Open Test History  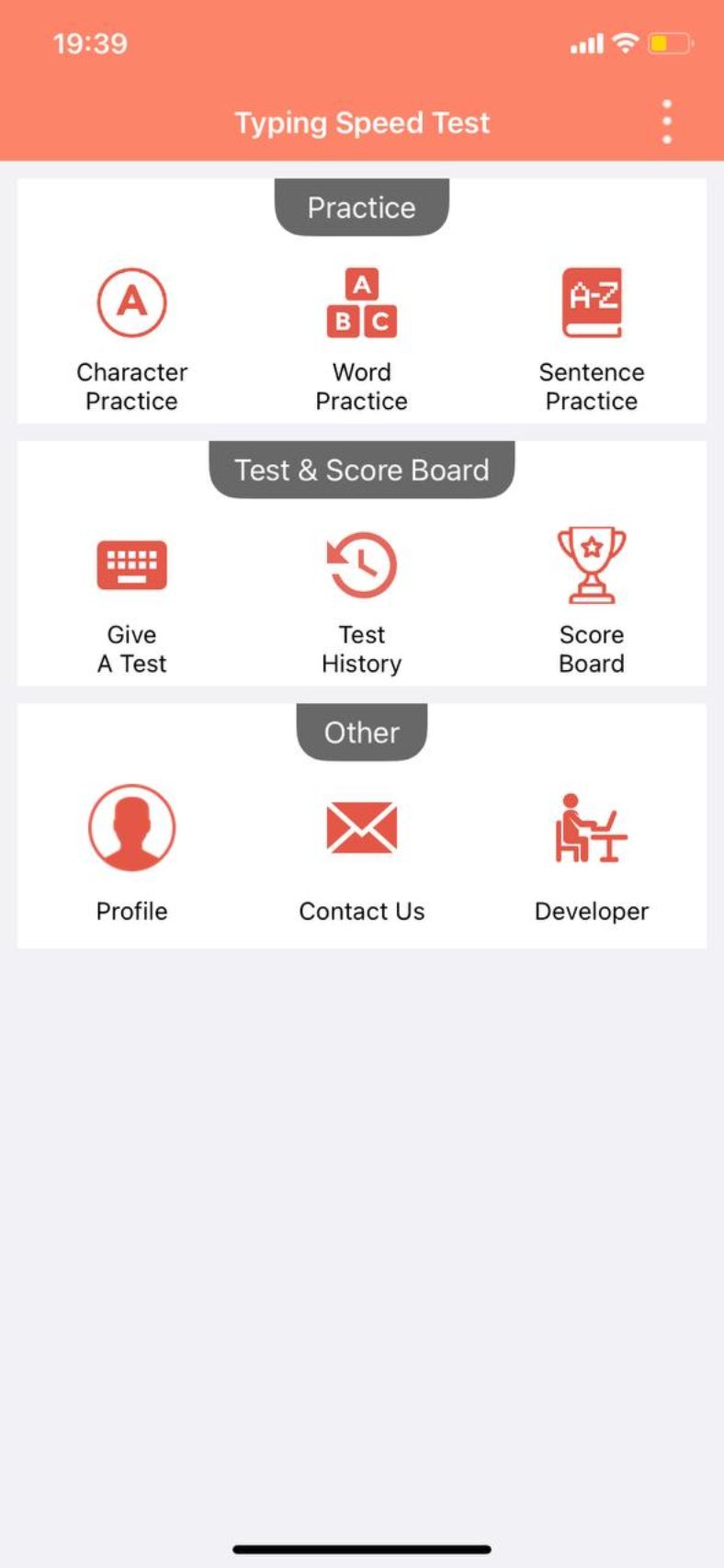pos(361,564)
